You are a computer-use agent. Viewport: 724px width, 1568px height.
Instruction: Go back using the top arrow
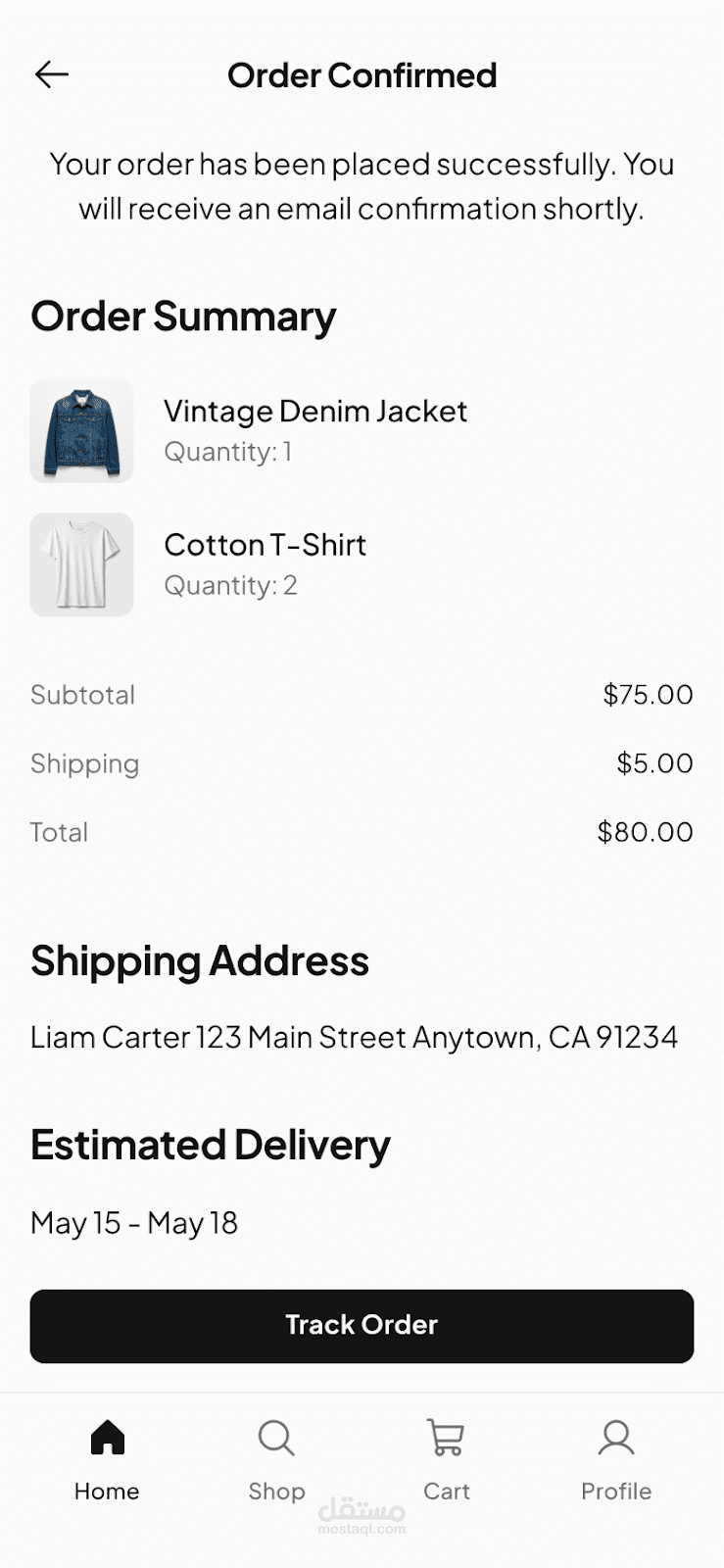[x=52, y=74]
